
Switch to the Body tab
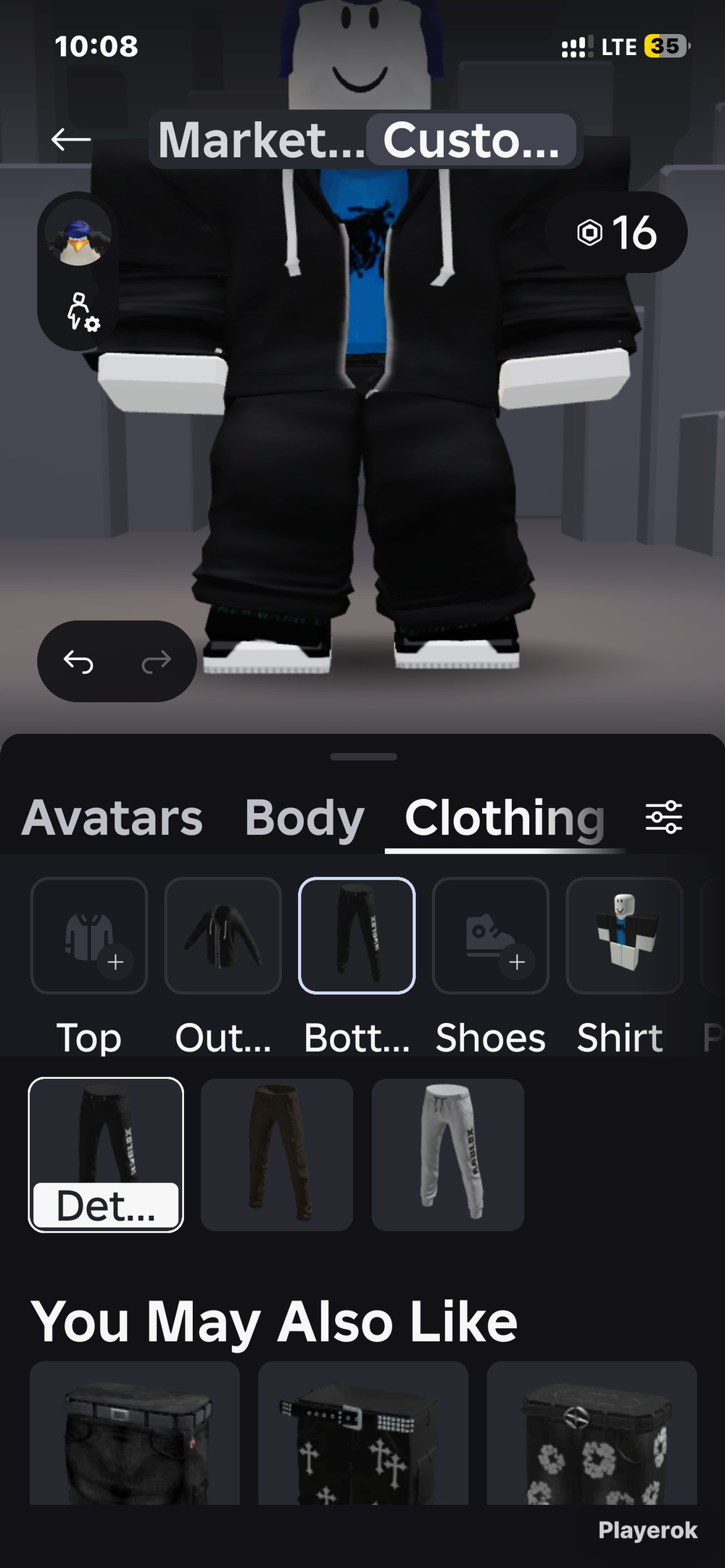(x=304, y=818)
